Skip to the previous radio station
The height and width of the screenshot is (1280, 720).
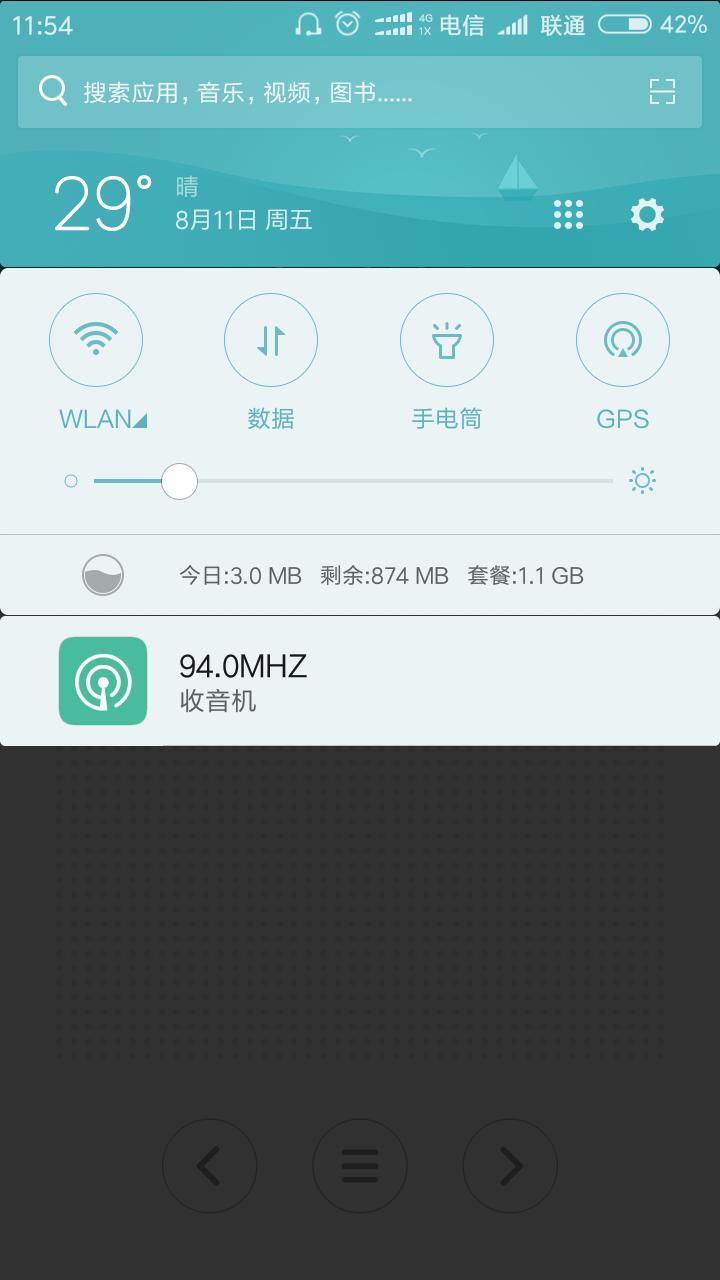(x=209, y=1166)
